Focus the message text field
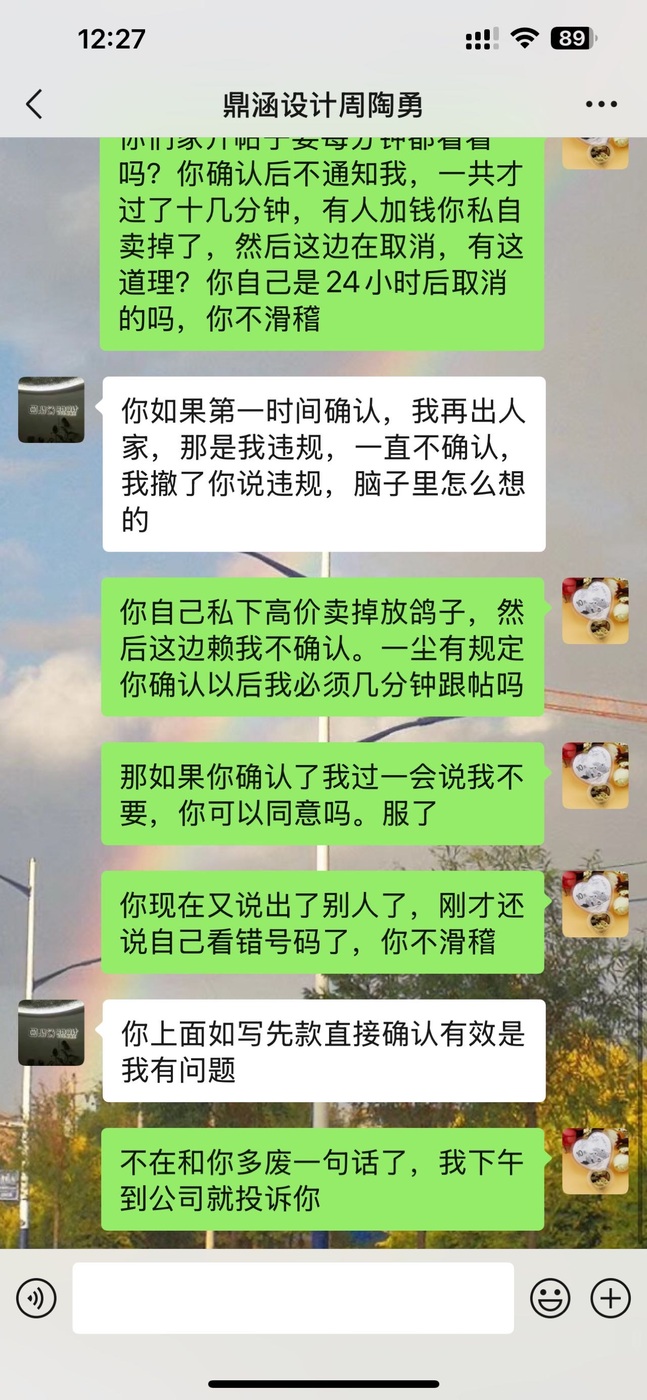 click(293, 1298)
